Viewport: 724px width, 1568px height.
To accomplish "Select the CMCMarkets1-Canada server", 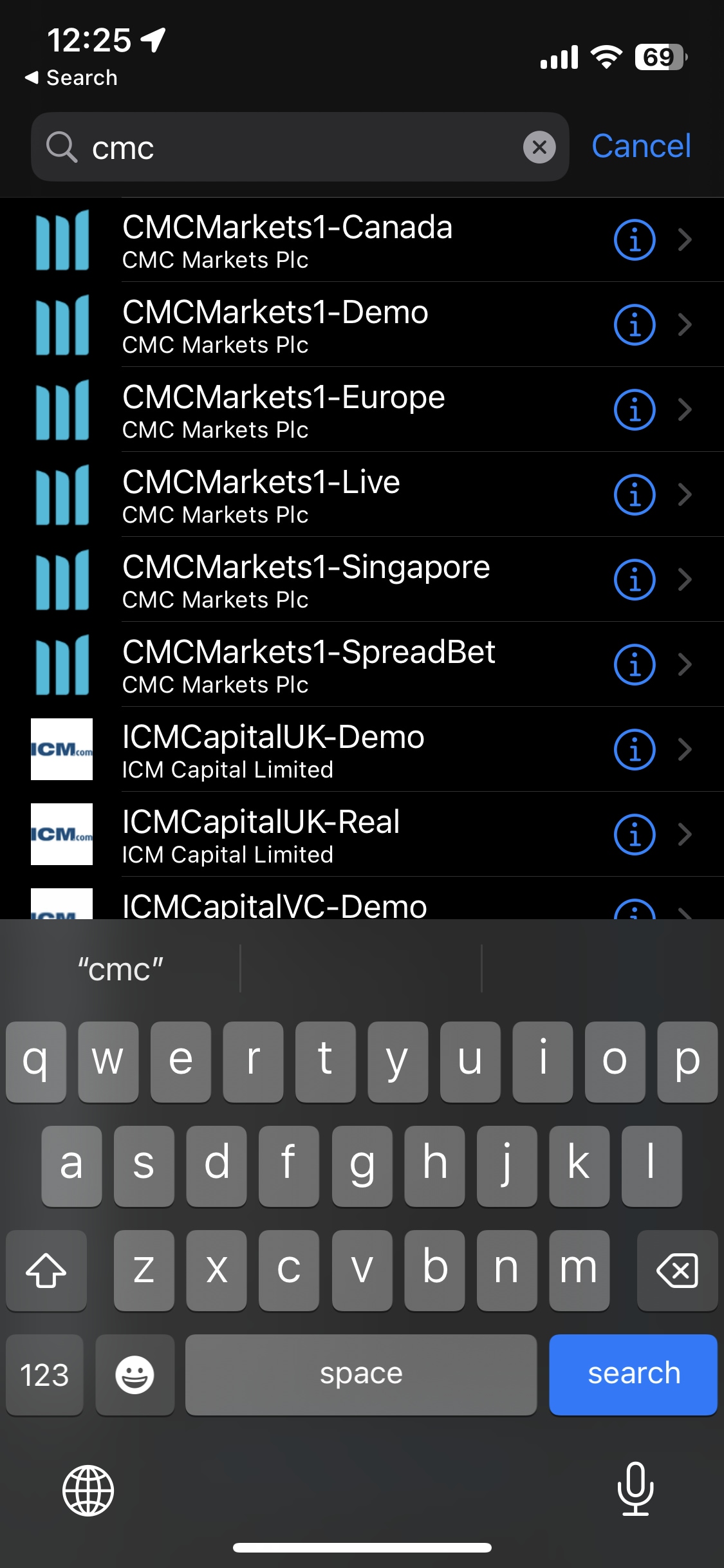I will point(362,239).
